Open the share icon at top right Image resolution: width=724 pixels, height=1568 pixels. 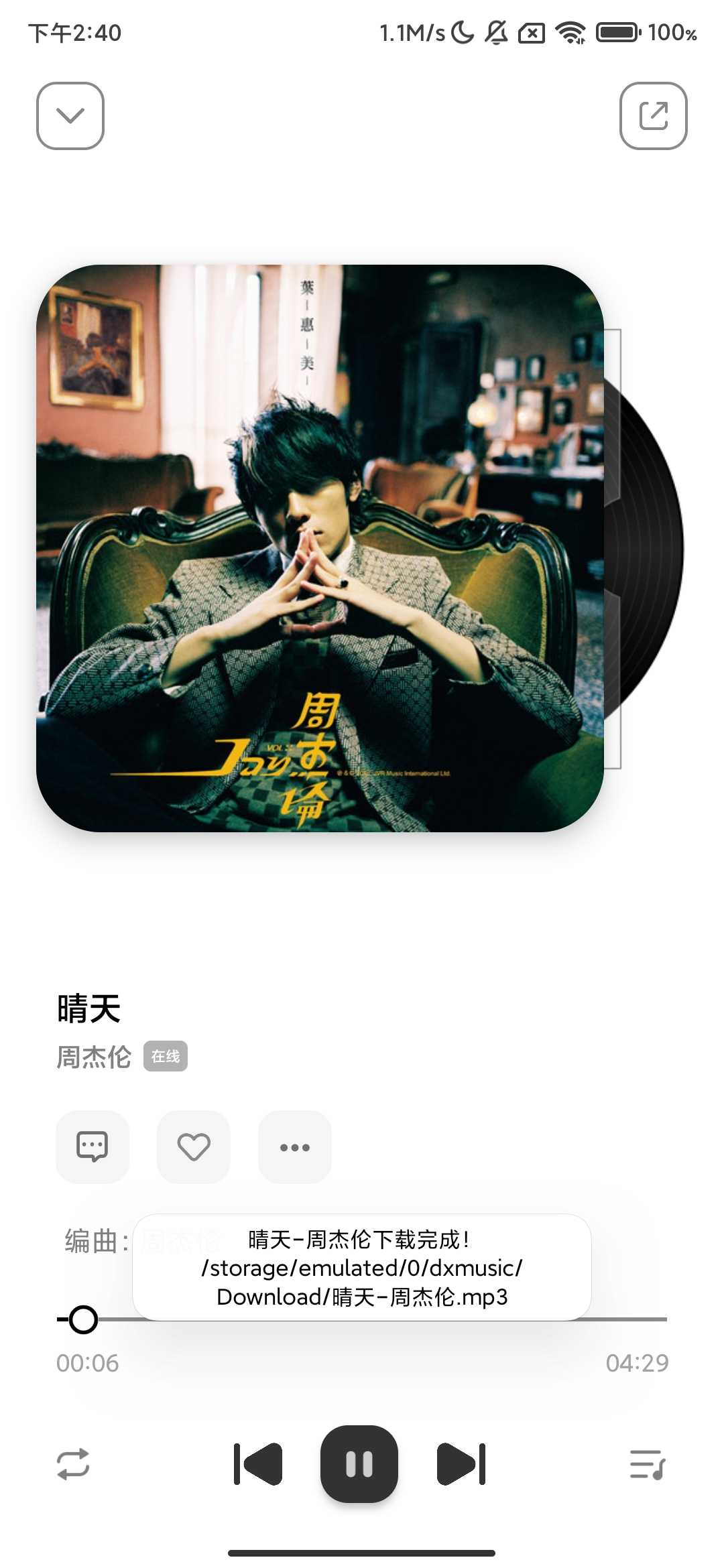[x=654, y=115]
